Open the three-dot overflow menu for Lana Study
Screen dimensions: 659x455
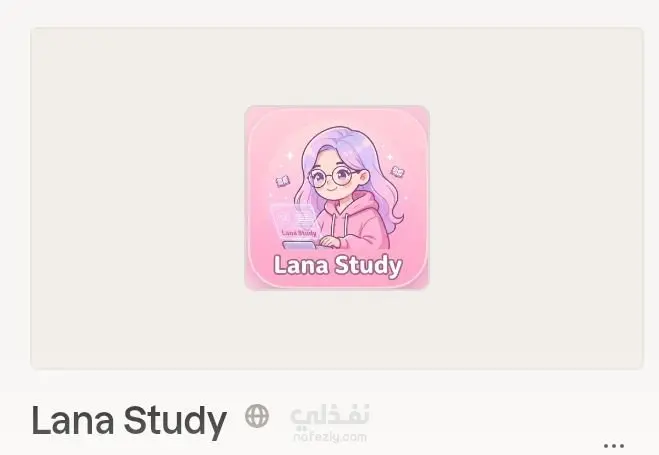pyautogui.click(x=614, y=445)
